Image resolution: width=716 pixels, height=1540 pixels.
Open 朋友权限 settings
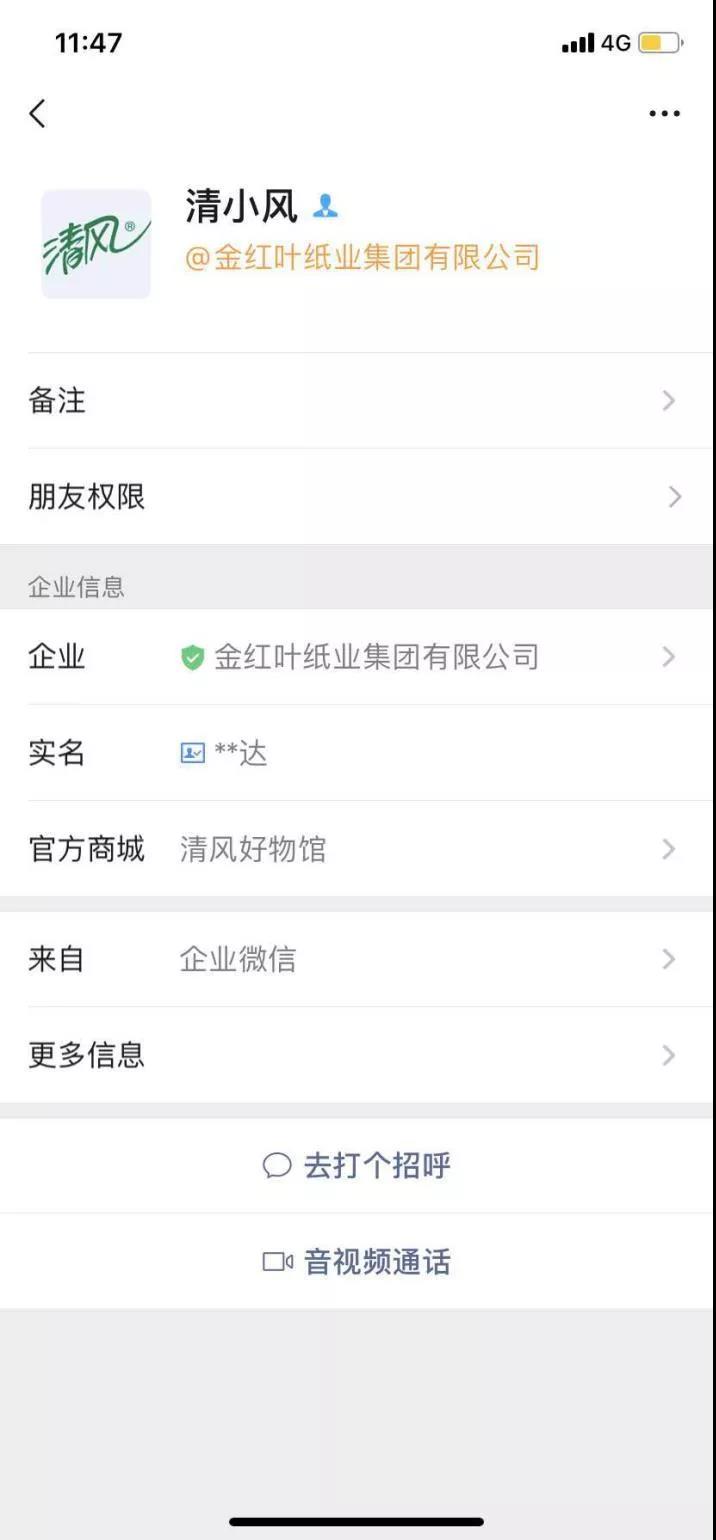pyautogui.click(x=356, y=497)
